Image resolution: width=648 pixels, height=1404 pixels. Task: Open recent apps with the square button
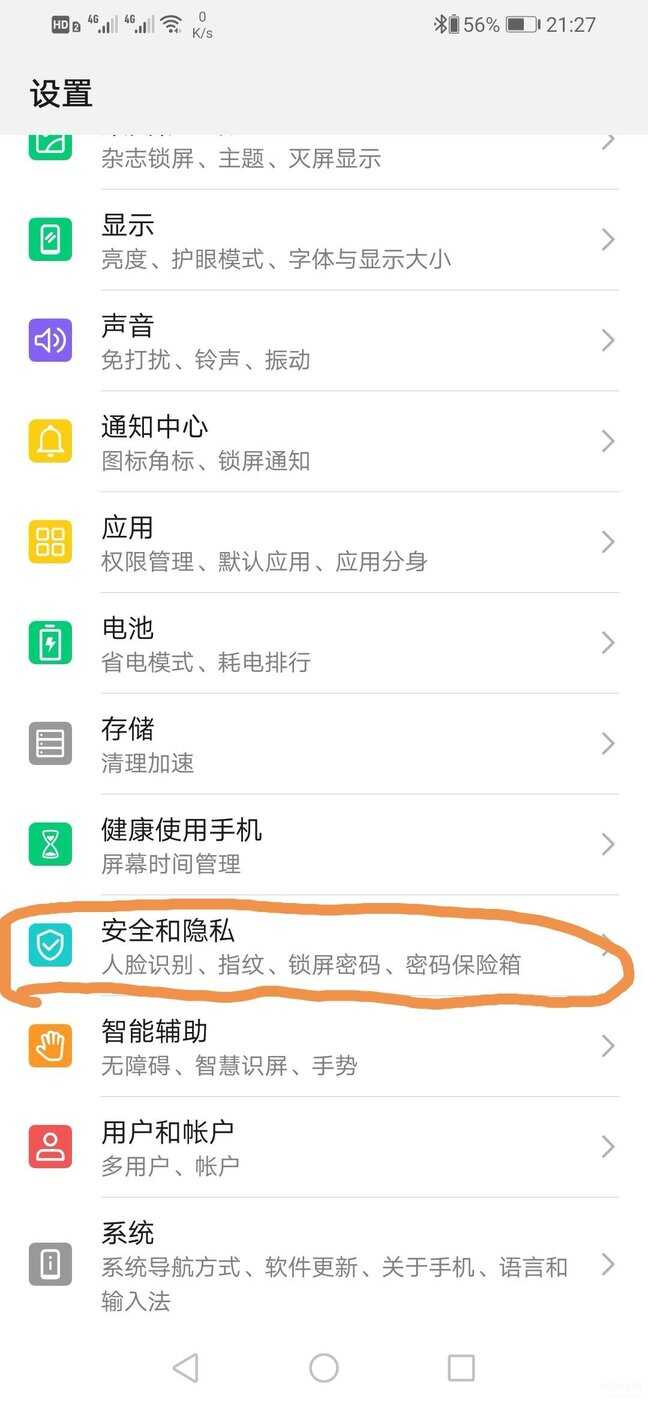[x=461, y=1368]
